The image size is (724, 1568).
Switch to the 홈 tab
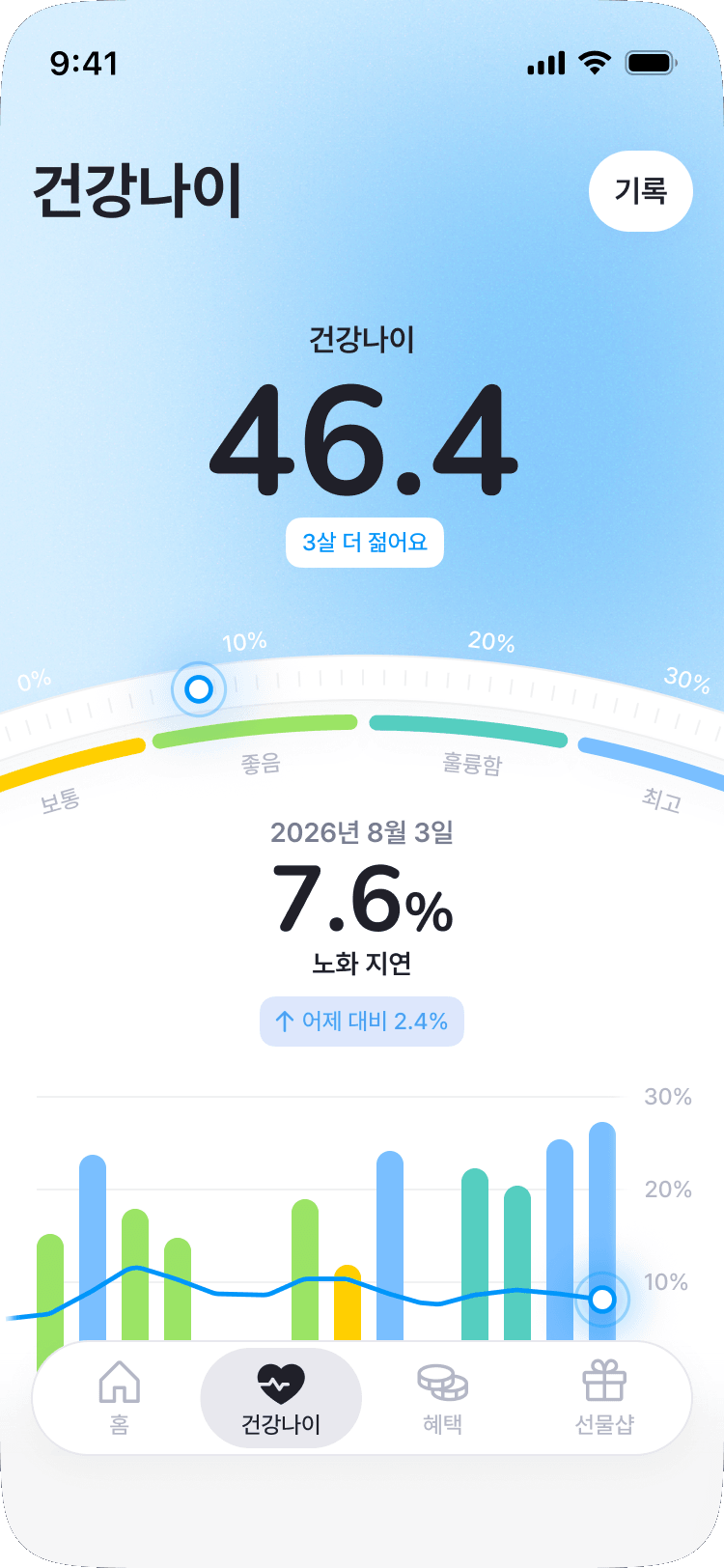(x=120, y=1398)
